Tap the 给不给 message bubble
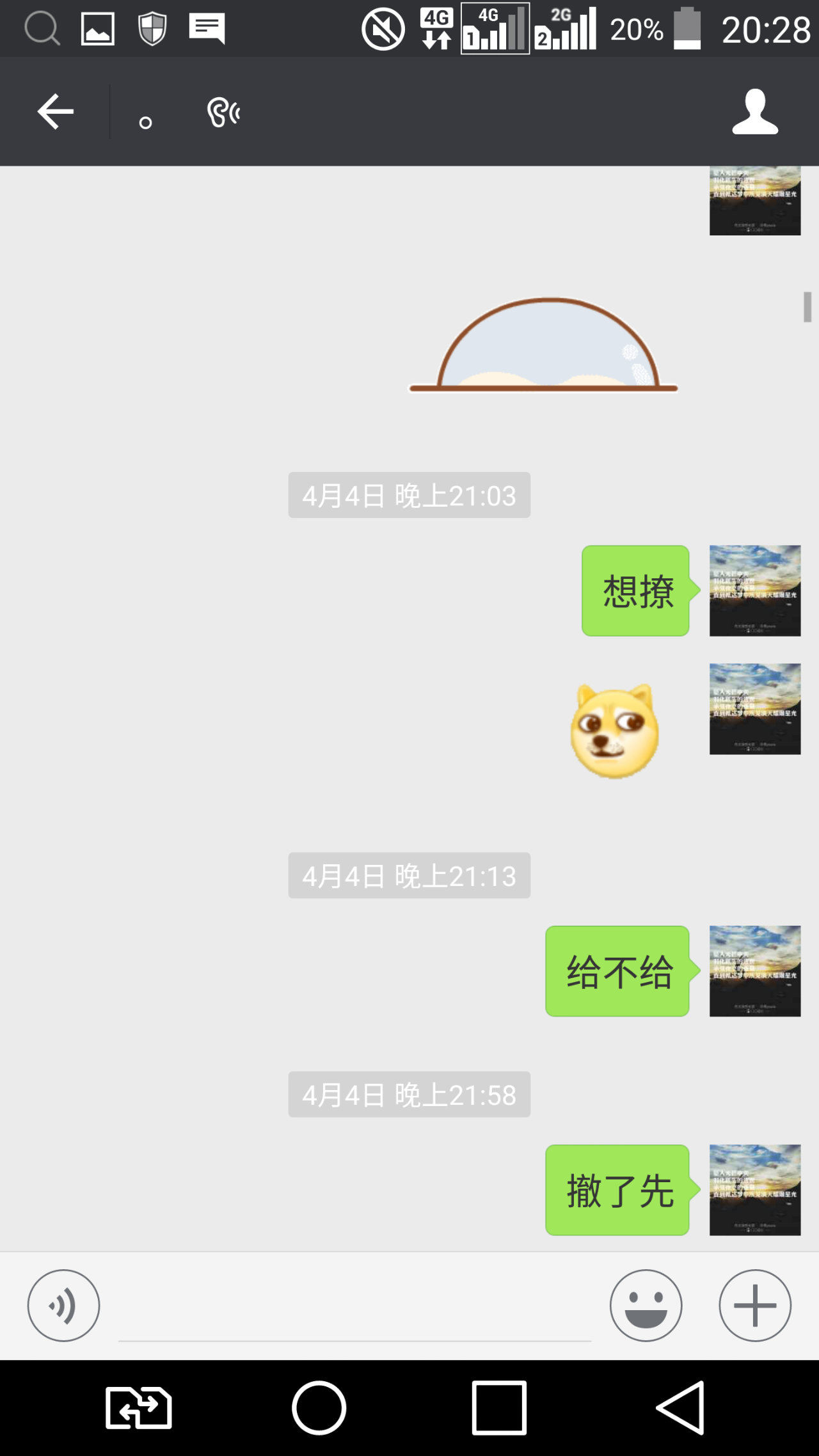Image resolution: width=819 pixels, height=1456 pixels. pyautogui.click(x=617, y=970)
